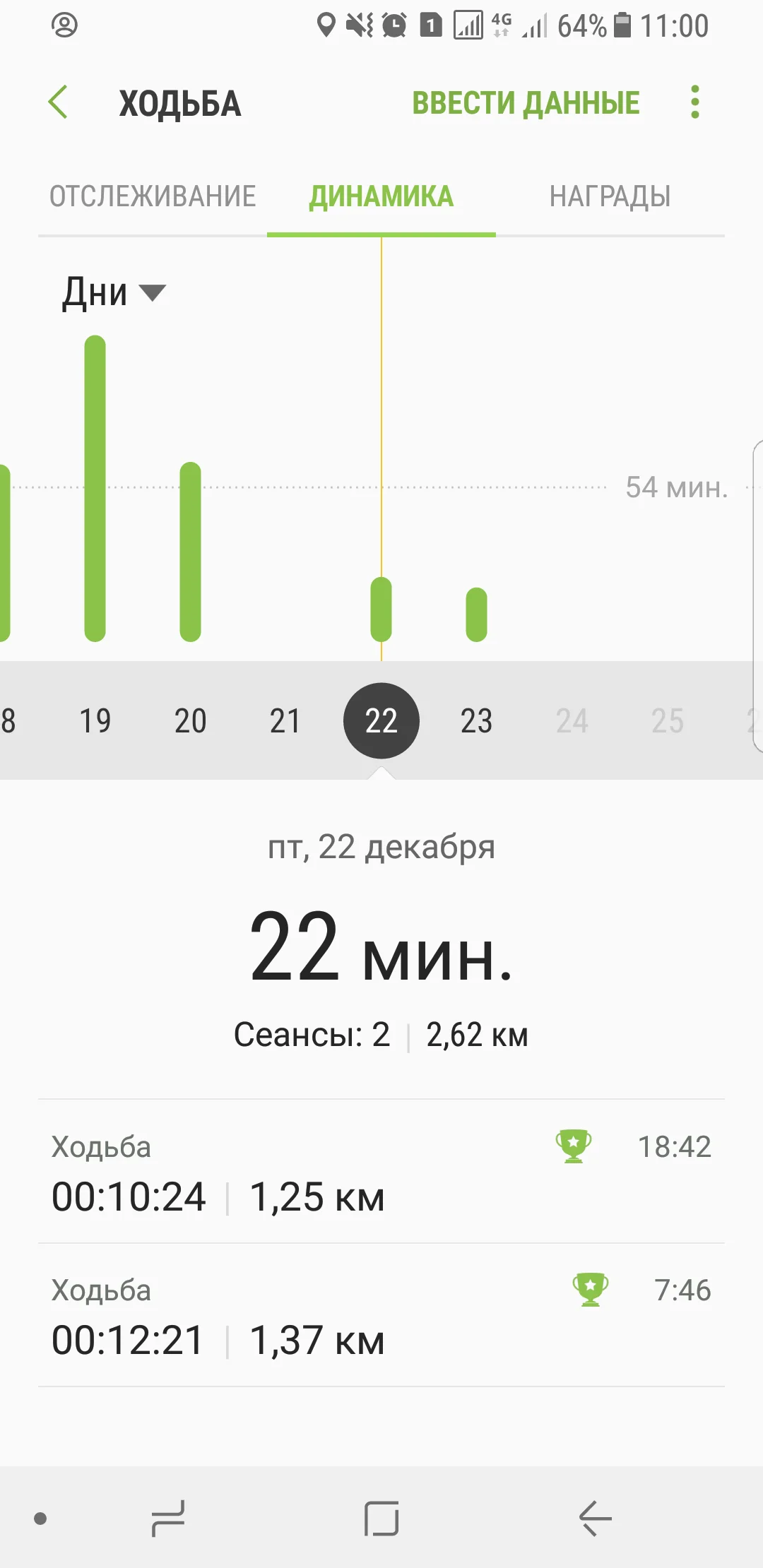Screen dimensions: 763x1568
Task: Select day 19 on the date strip
Action: point(95,721)
